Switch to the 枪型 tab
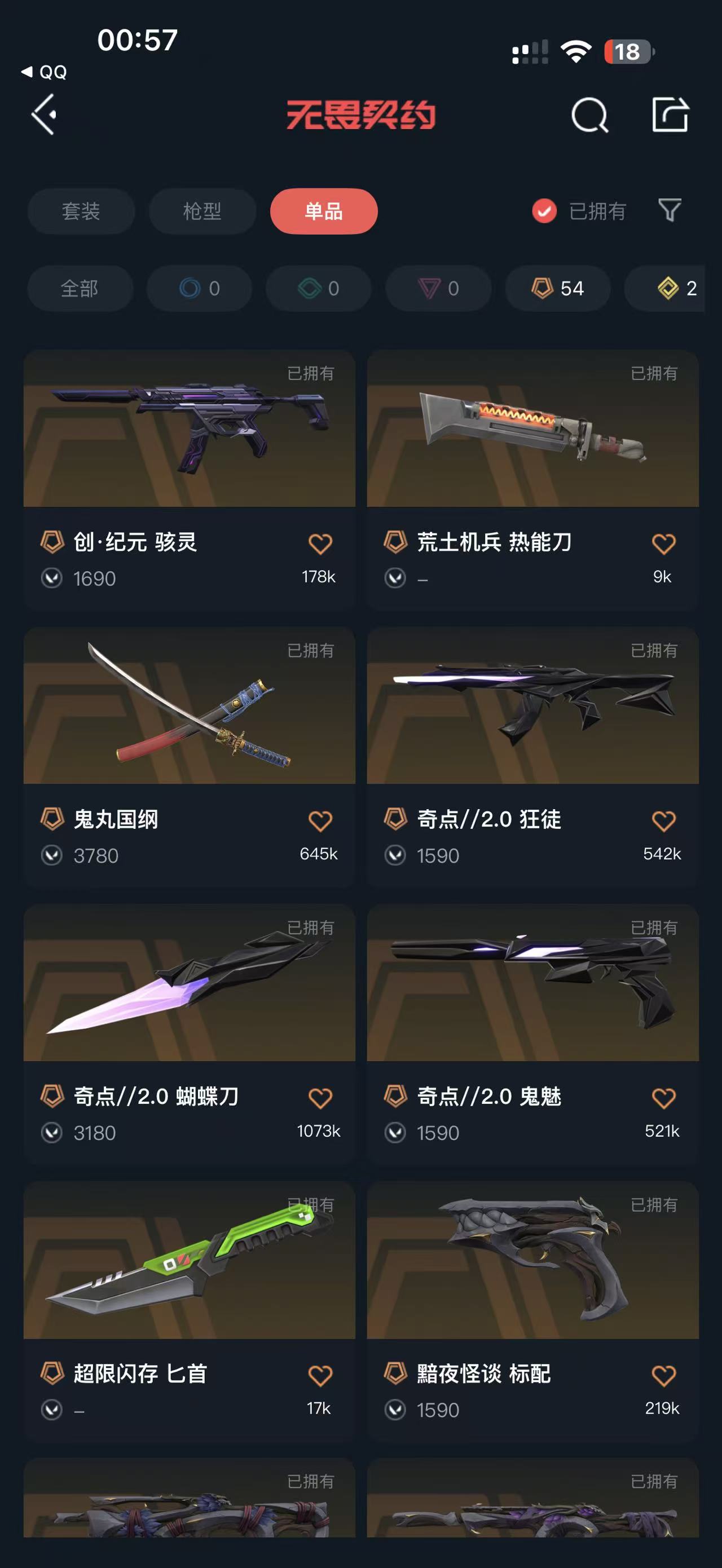This screenshot has height=1568, width=722. [202, 211]
